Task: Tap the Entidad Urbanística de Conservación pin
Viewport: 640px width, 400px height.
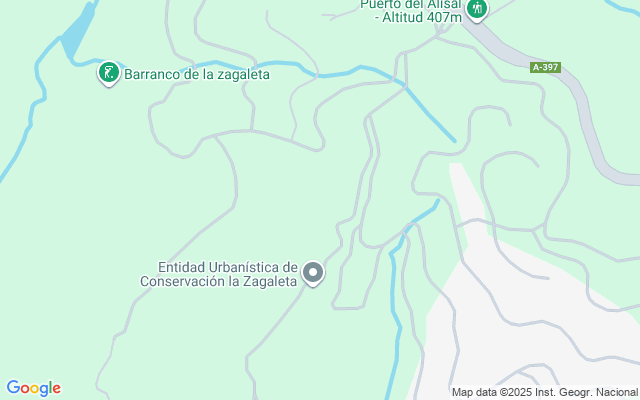Action: pyautogui.click(x=313, y=272)
